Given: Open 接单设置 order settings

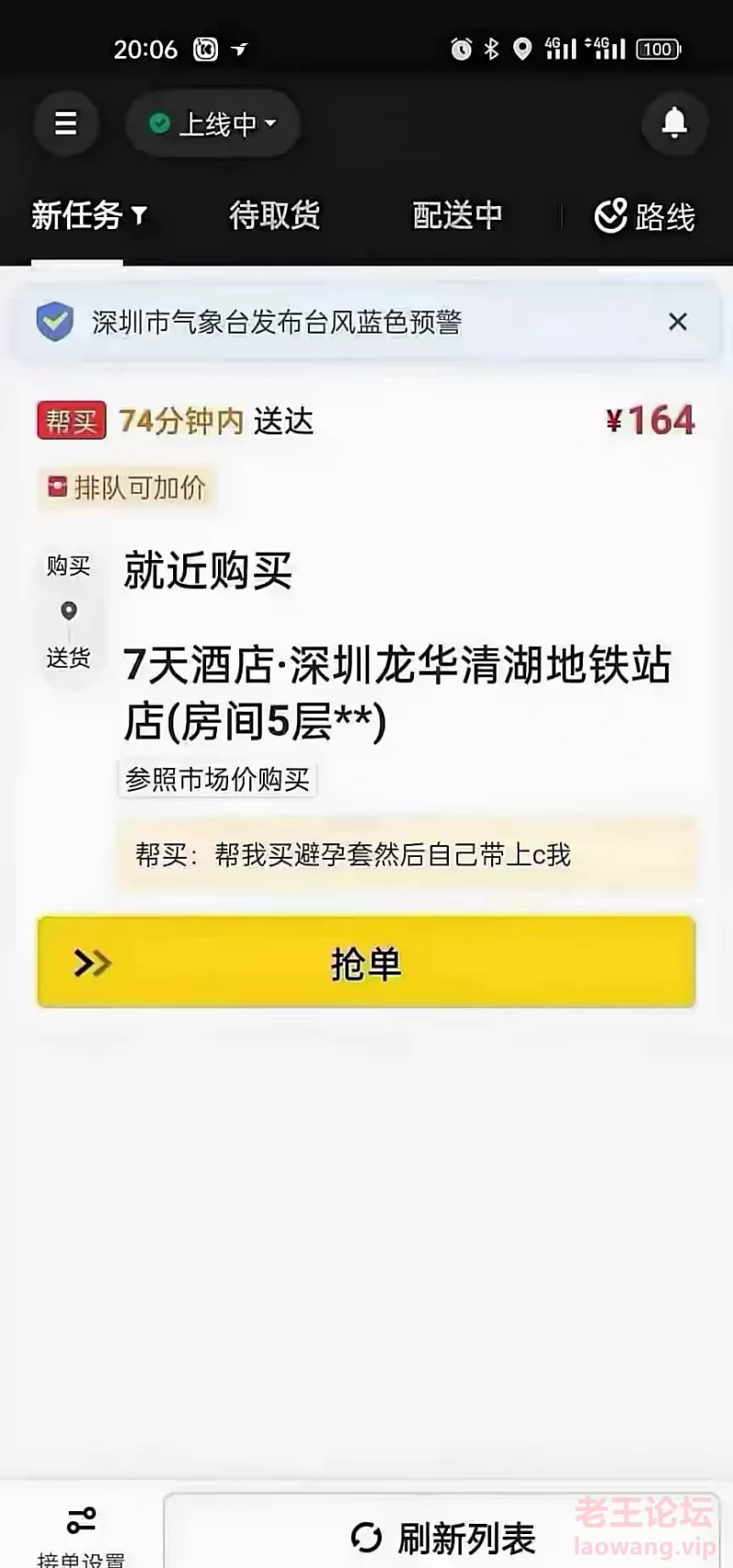Looking at the screenshot, I should coord(81,1535).
